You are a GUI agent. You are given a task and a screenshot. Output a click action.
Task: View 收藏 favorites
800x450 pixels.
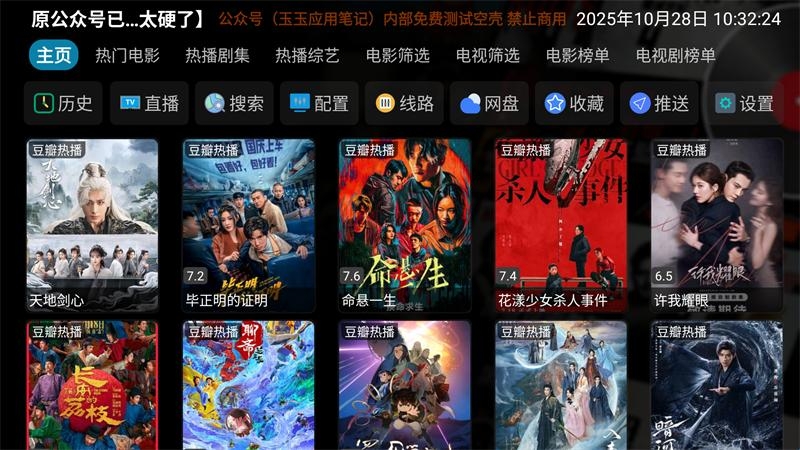click(575, 103)
